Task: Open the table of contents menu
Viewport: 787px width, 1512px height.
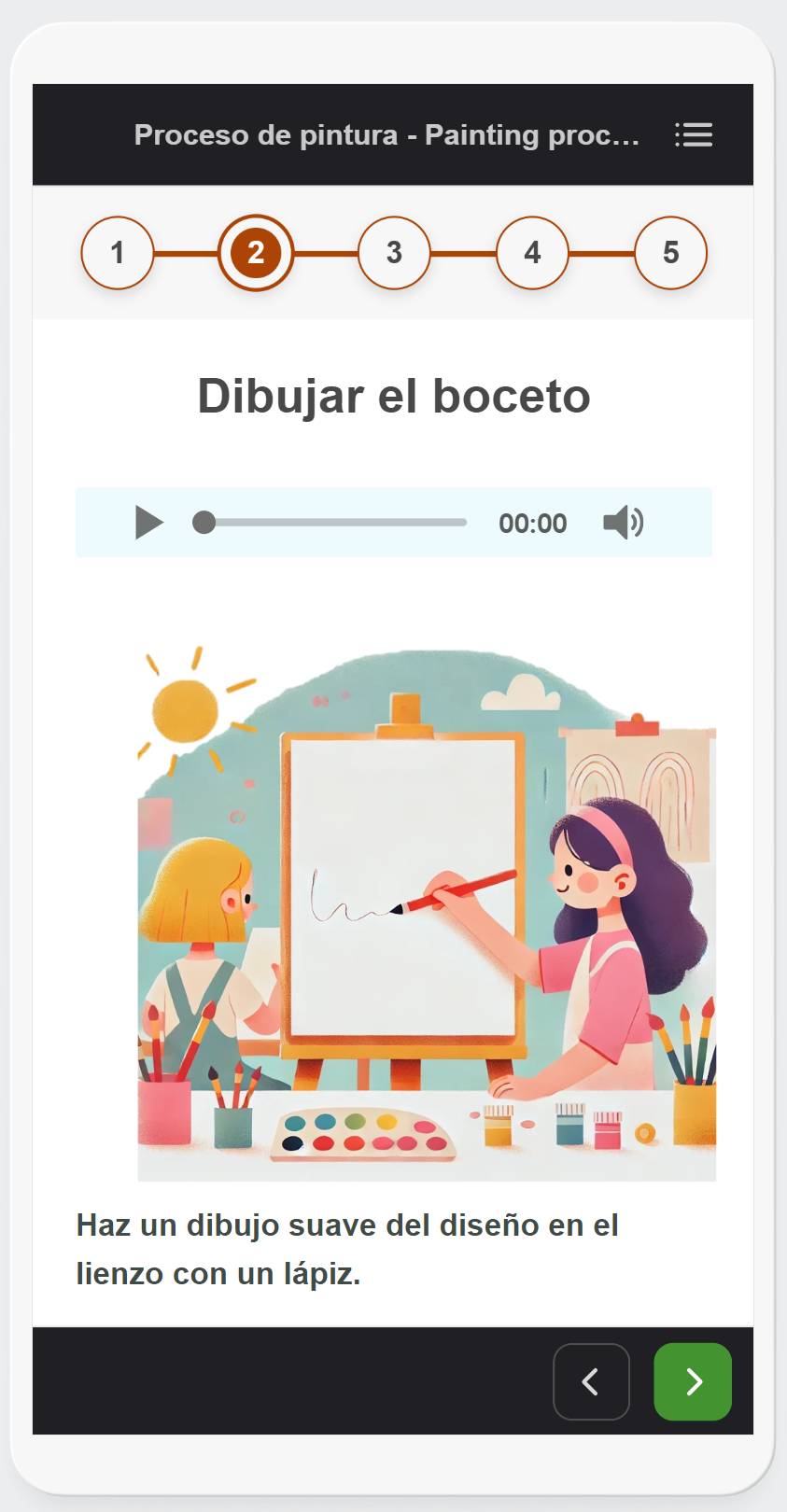Action: tap(694, 135)
